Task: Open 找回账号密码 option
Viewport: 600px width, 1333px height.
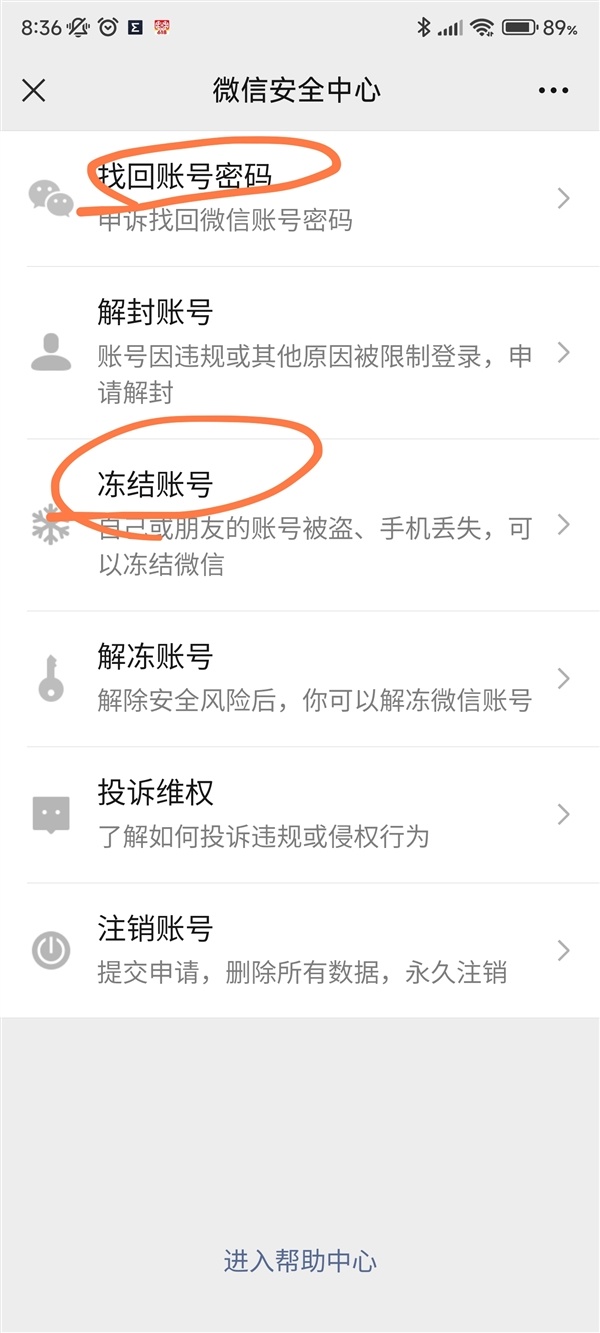Action: 300,198
